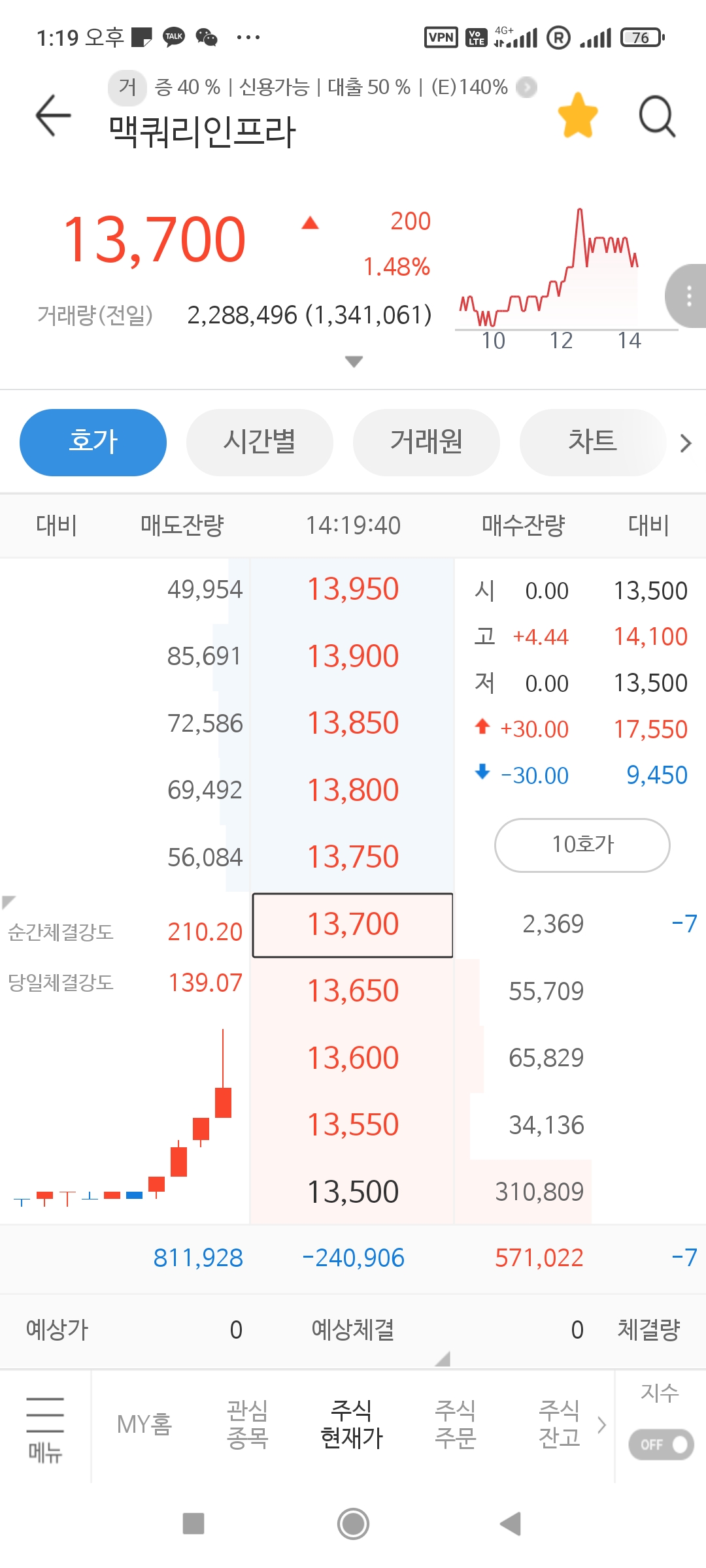Tap the 10호가 button
The height and width of the screenshot is (1568, 706).
[x=582, y=845]
